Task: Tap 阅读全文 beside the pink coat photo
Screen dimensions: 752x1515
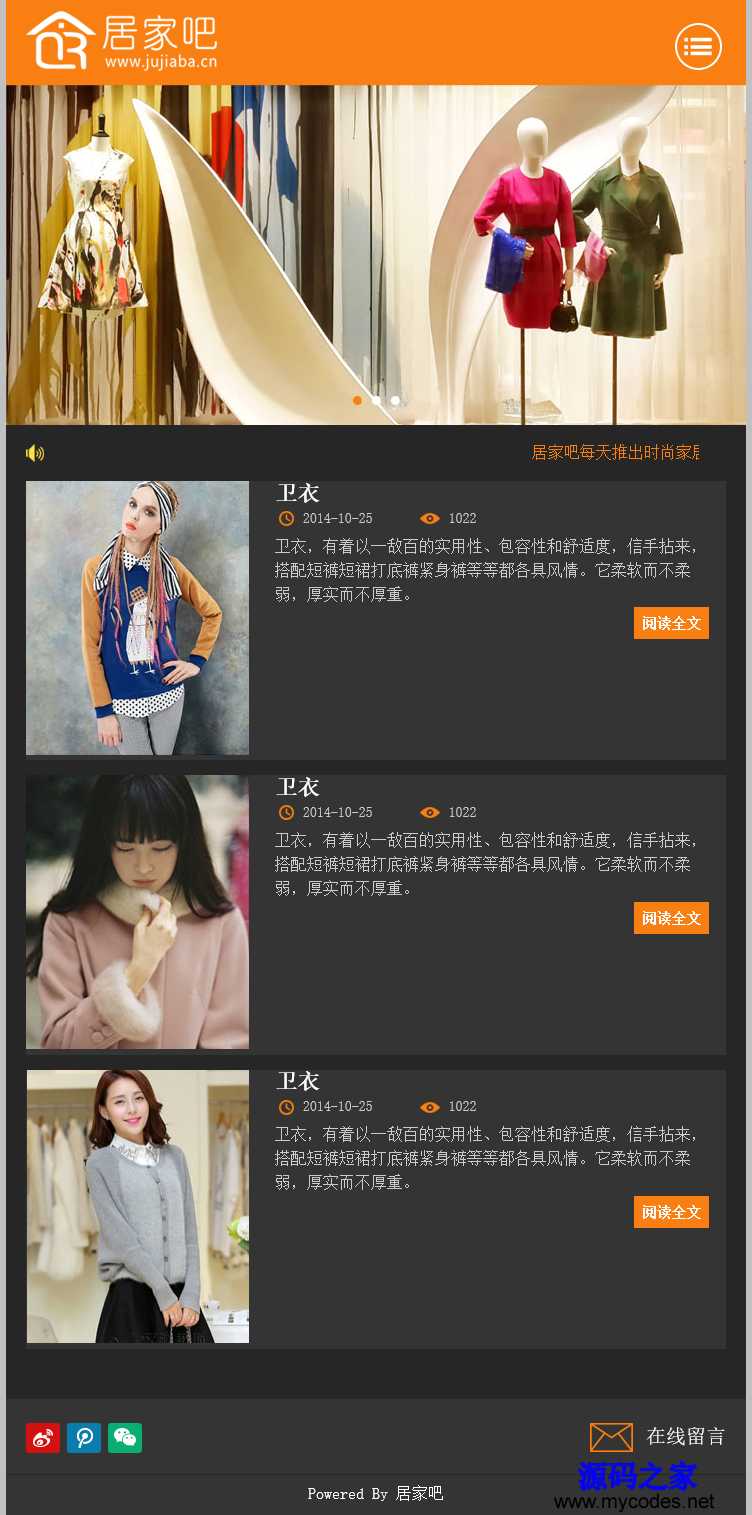Action: [x=671, y=918]
